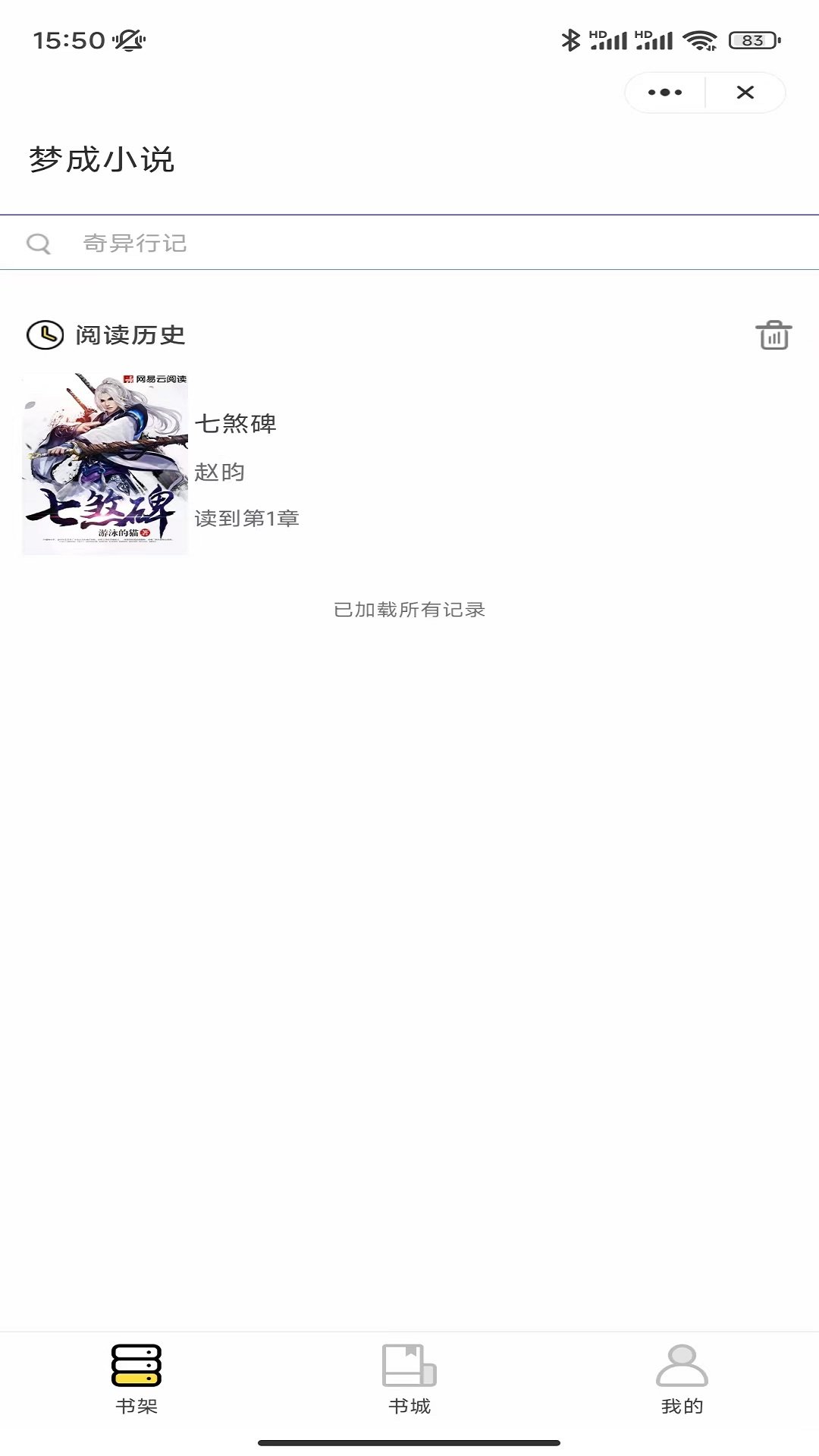Open the mini-program more options ellipsis menu

[x=665, y=92]
